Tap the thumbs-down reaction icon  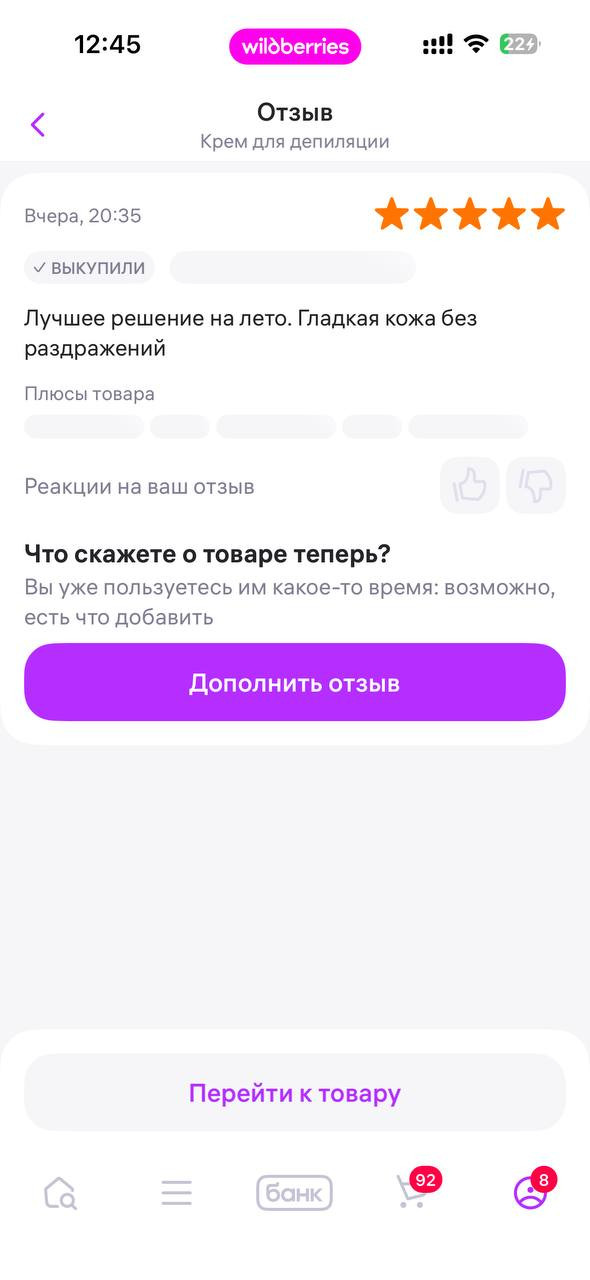[x=536, y=485]
